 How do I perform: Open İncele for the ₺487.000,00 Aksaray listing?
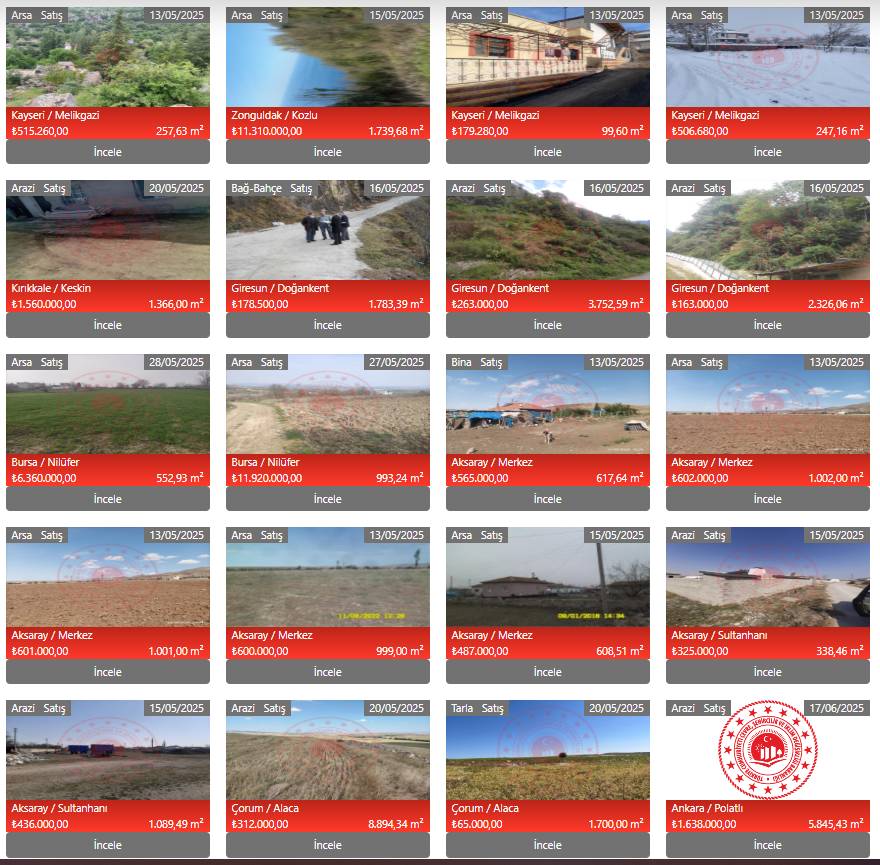[548, 672]
